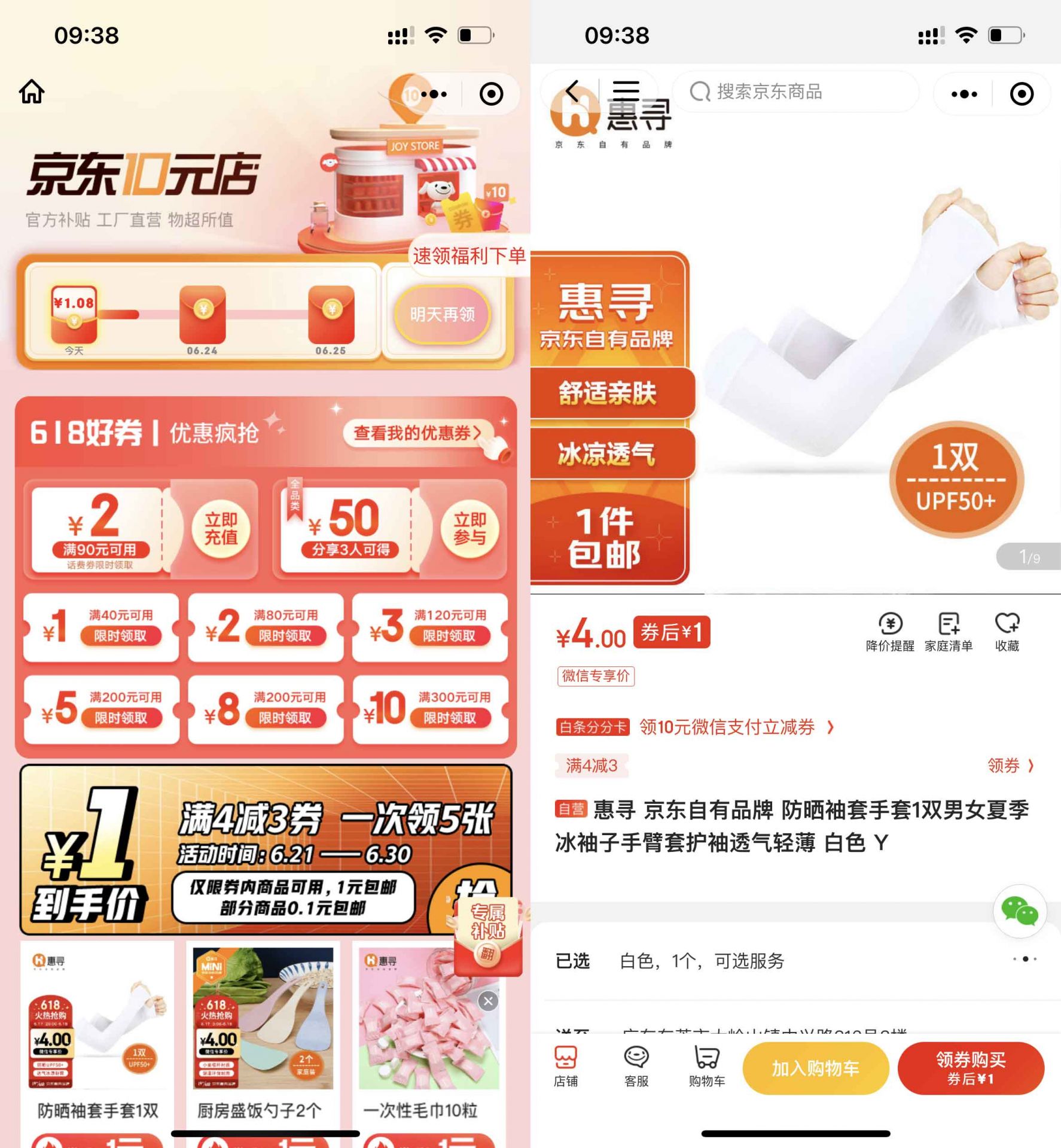Tap 立即充值 on the ¥2 coupon
The image size is (1061, 1148).
coord(221,528)
